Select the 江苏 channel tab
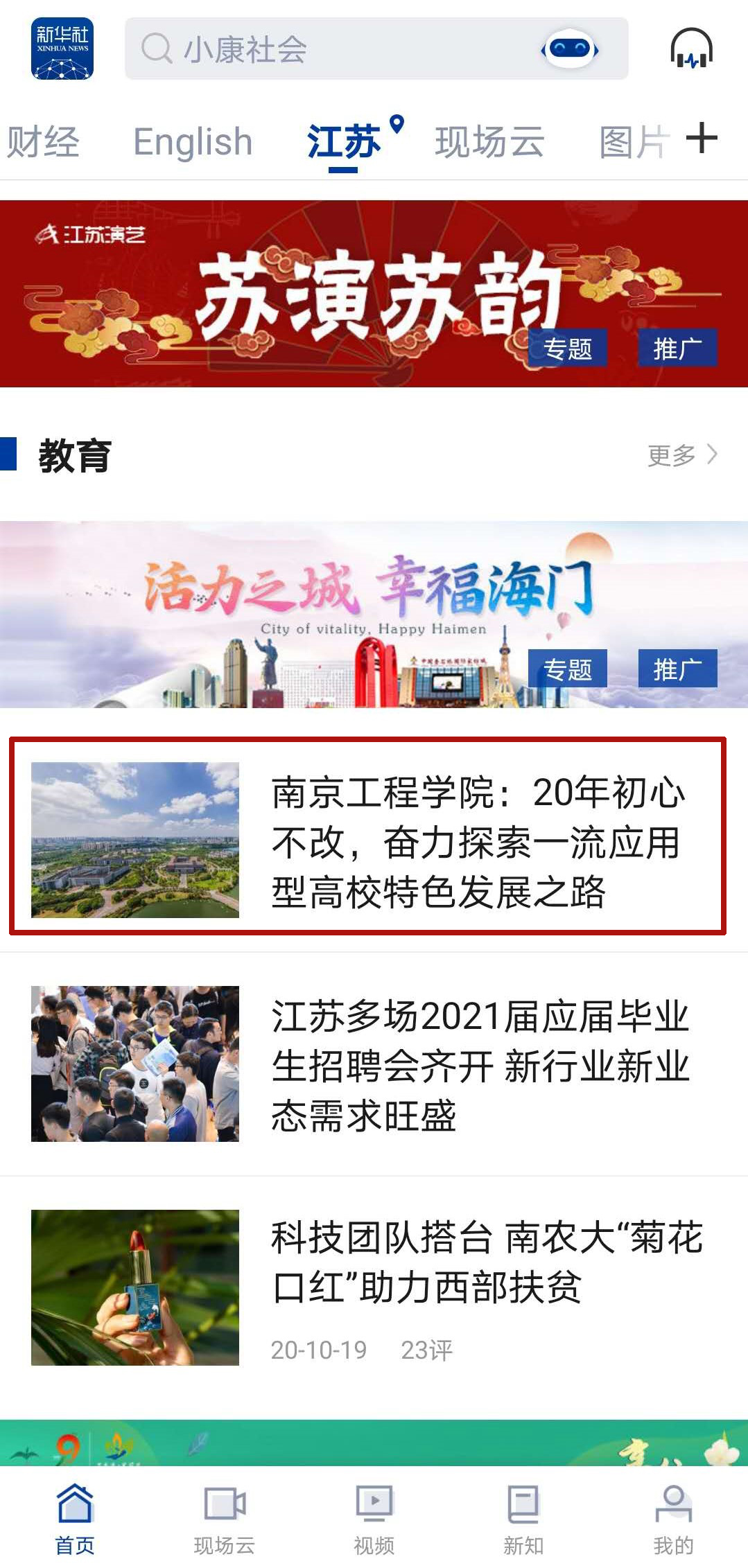The width and height of the screenshot is (748, 1568). click(x=344, y=142)
